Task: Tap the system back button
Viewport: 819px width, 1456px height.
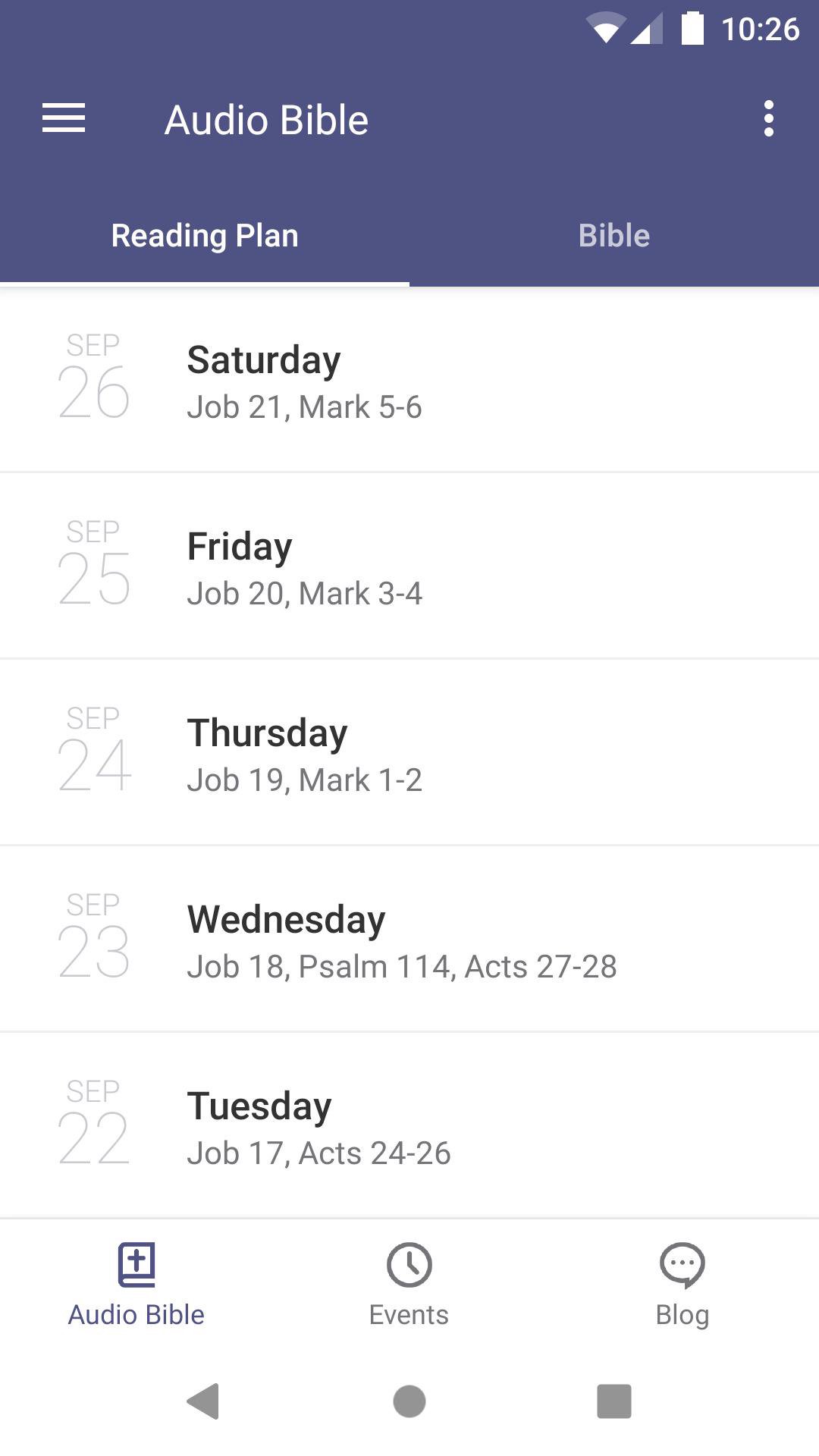Action: (x=203, y=1401)
